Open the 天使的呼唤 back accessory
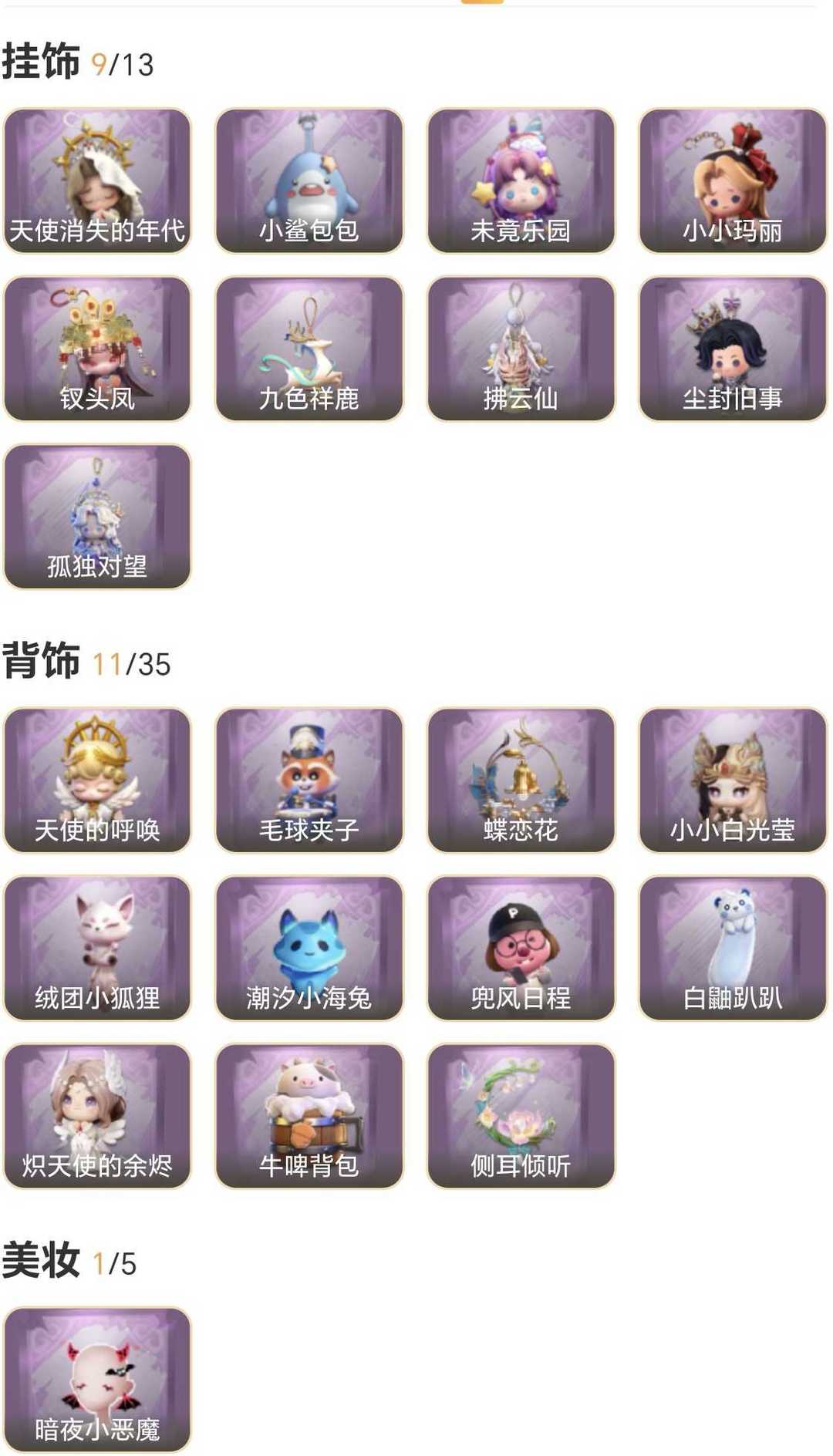This screenshot has height=1456, width=833. [x=97, y=780]
